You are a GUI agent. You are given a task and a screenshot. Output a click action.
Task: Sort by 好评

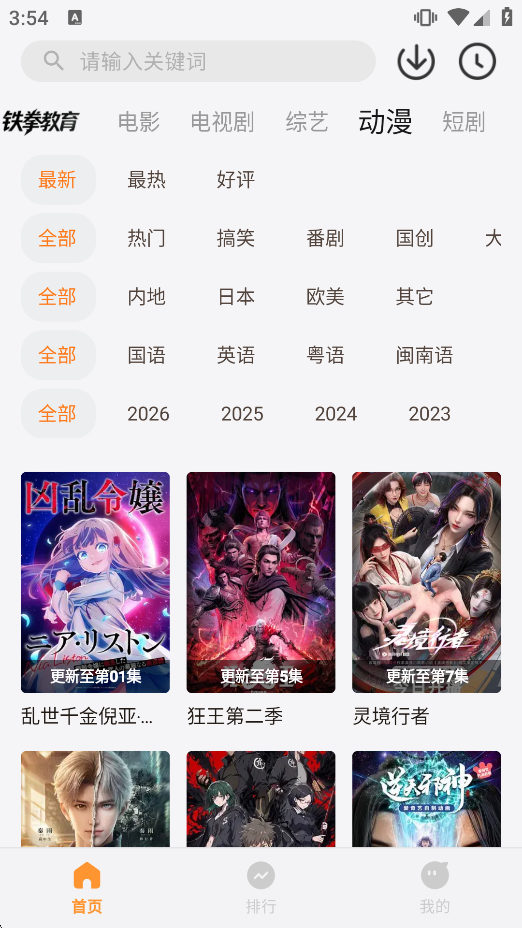[x=236, y=179]
